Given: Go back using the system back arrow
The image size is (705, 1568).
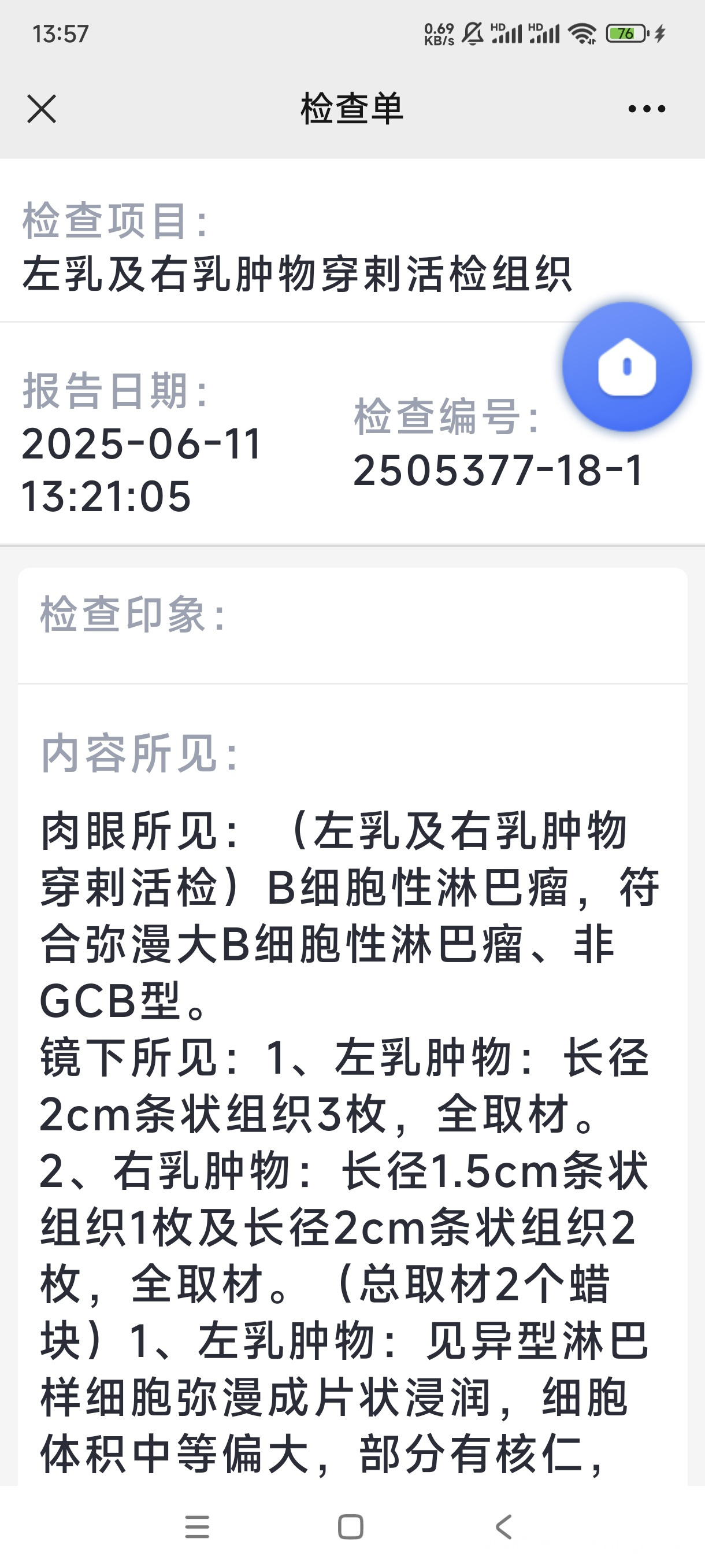Looking at the screenshot, I should click(x=504, y=1526).
